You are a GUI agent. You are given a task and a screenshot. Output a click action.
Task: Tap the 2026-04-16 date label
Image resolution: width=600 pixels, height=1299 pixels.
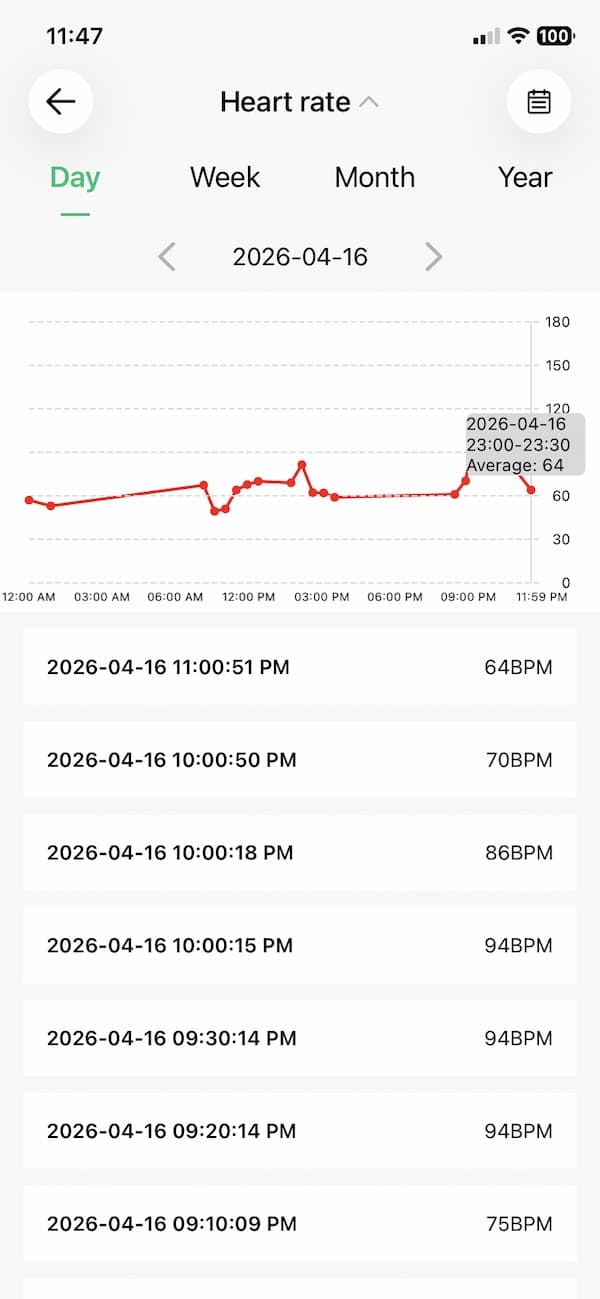300,257
